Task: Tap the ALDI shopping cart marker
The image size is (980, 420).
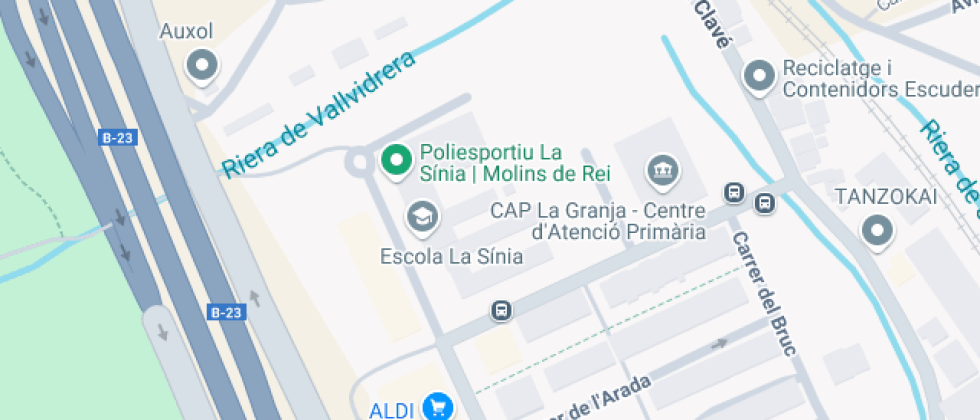Action: 438,408
